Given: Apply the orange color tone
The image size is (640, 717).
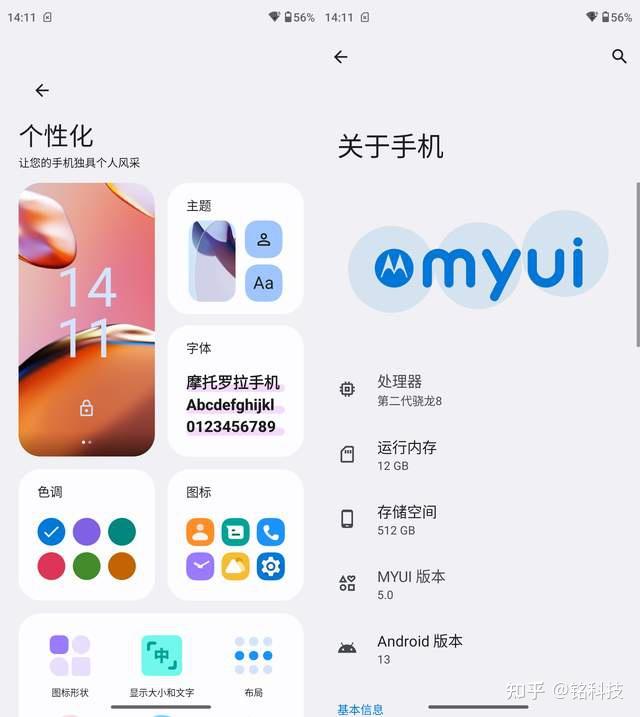Looking at the screenshot, I should [x=122, y=566].
